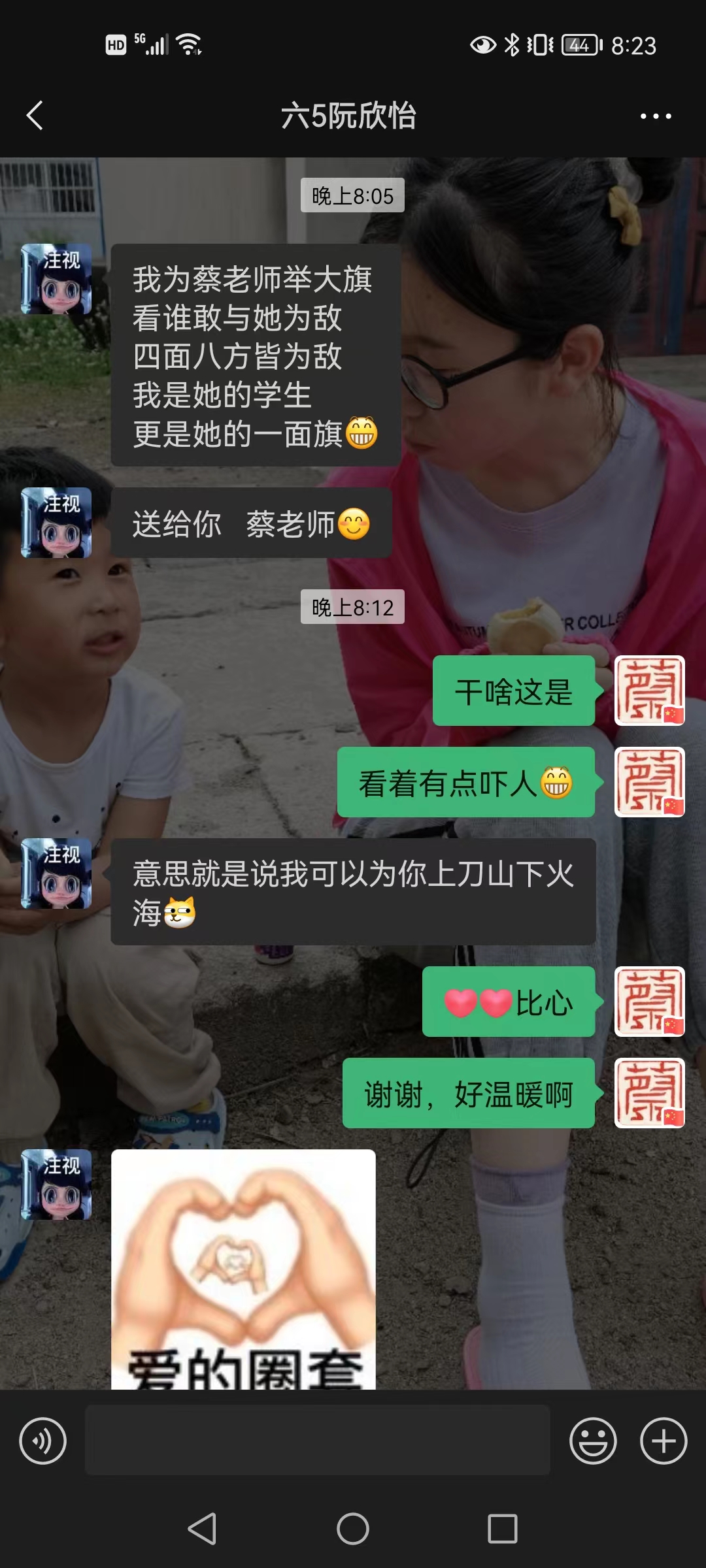
Task: Tap the message text input field
Action: (x=318, y=1440)
